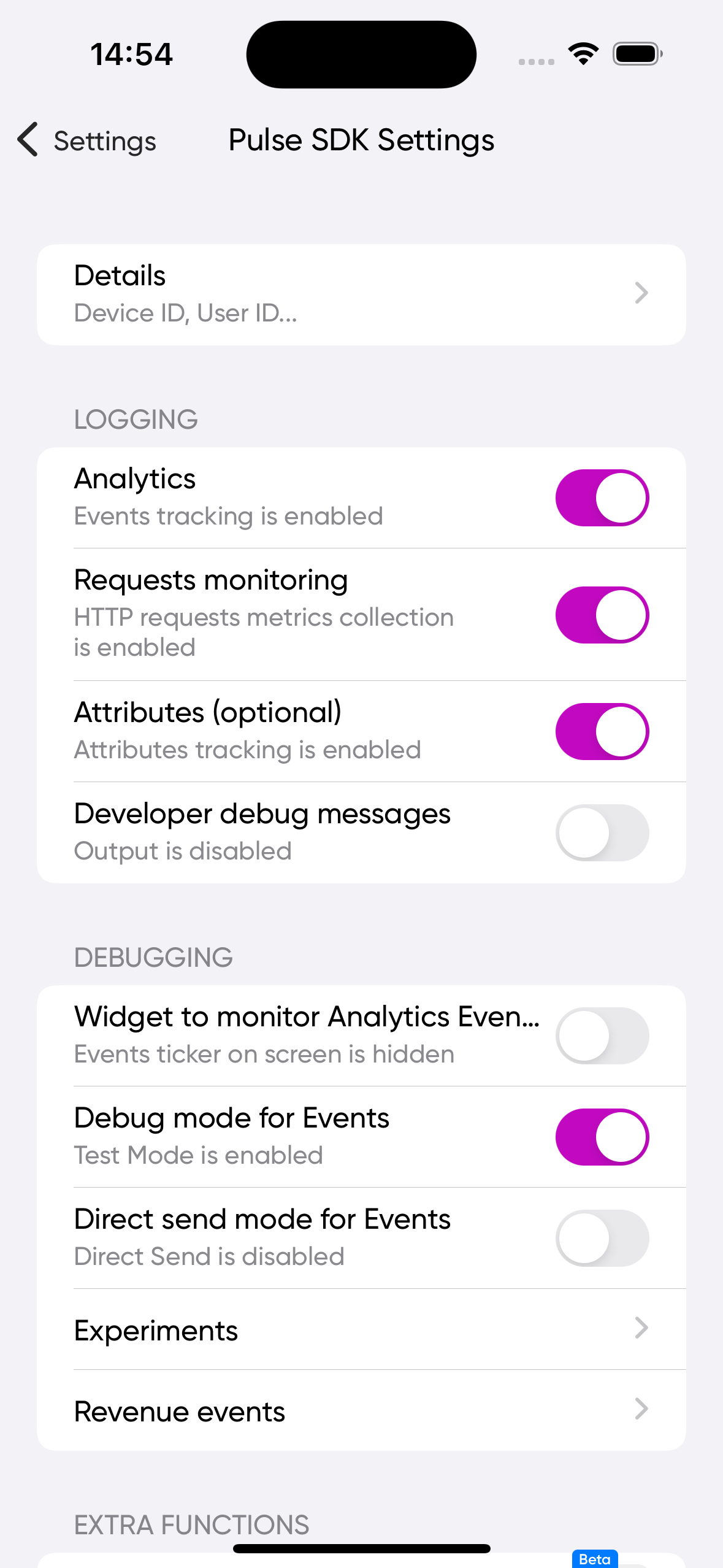723x1568 pixels.
Task: Open chevron on the Details row
Action: 641,293
